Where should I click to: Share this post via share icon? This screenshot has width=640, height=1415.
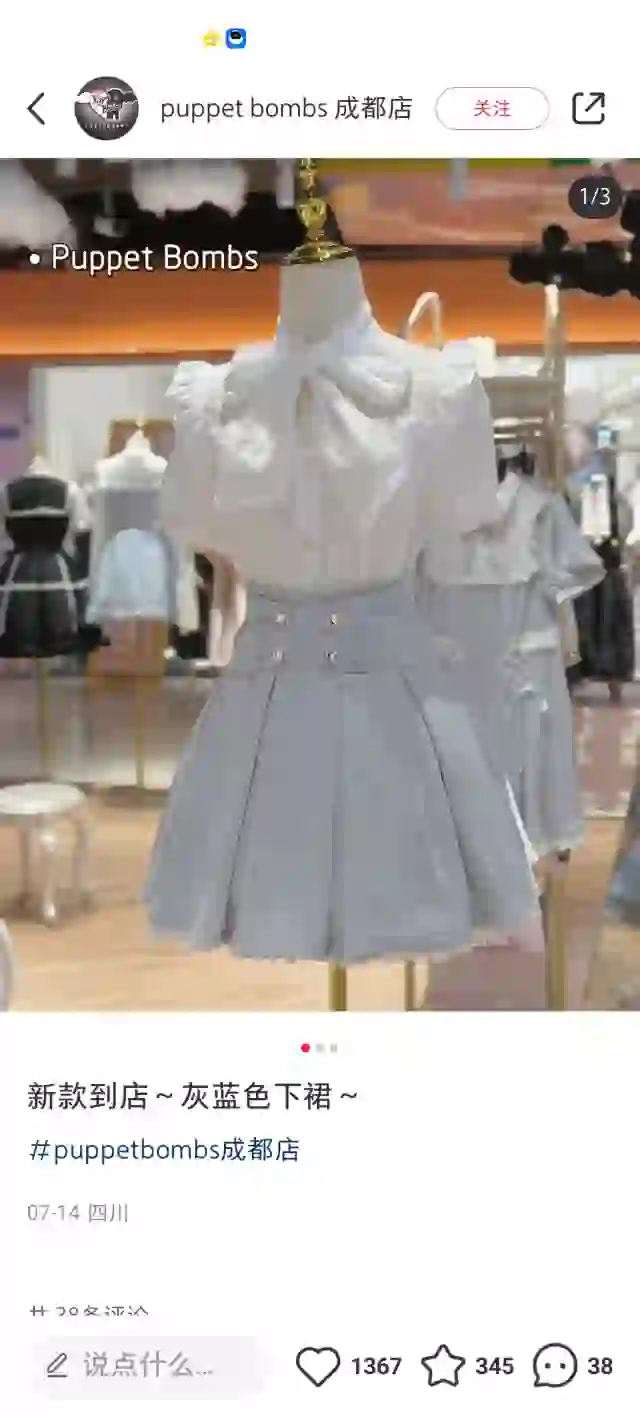tap(588, 108)
